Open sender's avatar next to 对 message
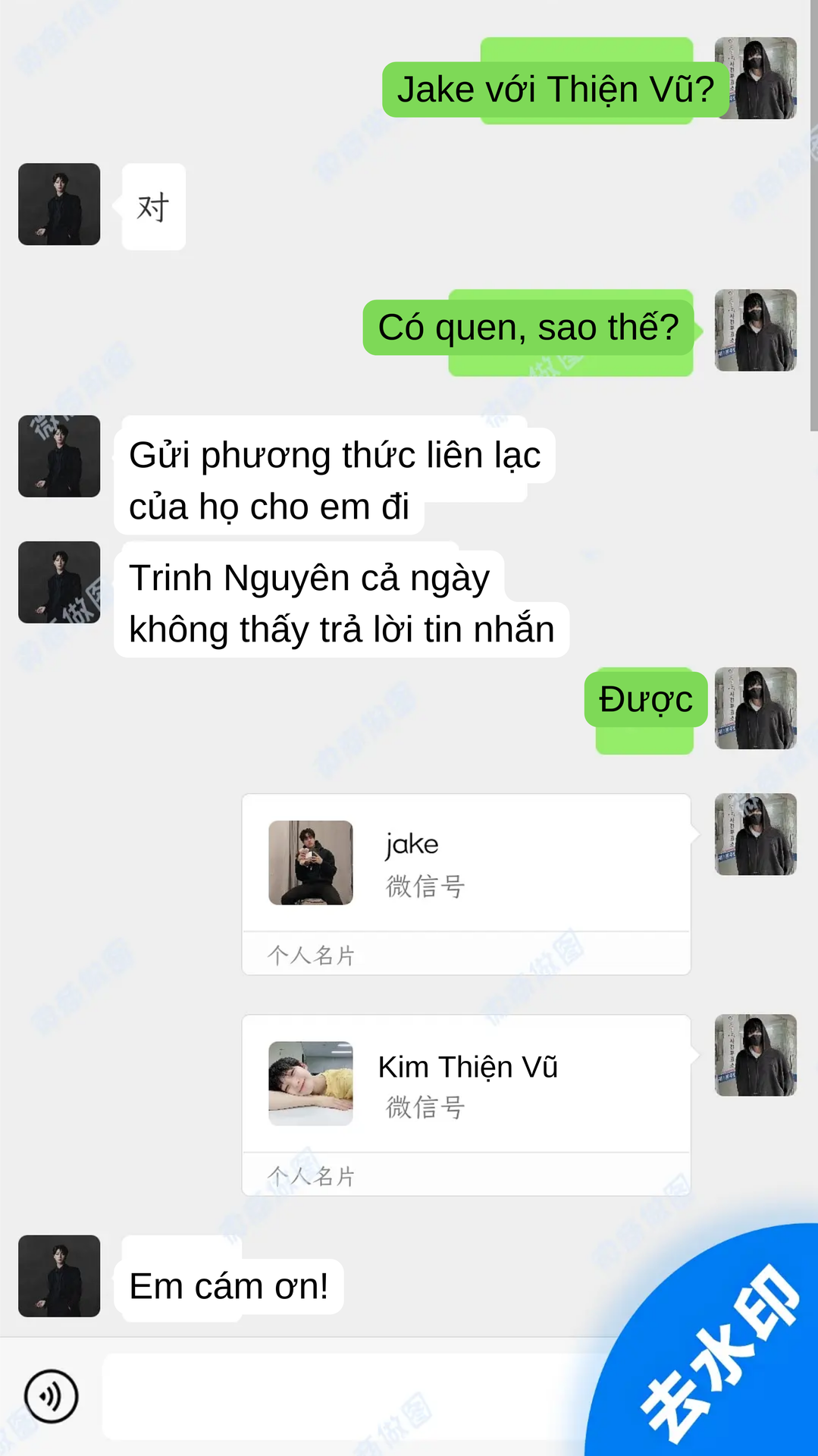The width and height of the screenshot is (818, 1456). [x=59, y=204]
